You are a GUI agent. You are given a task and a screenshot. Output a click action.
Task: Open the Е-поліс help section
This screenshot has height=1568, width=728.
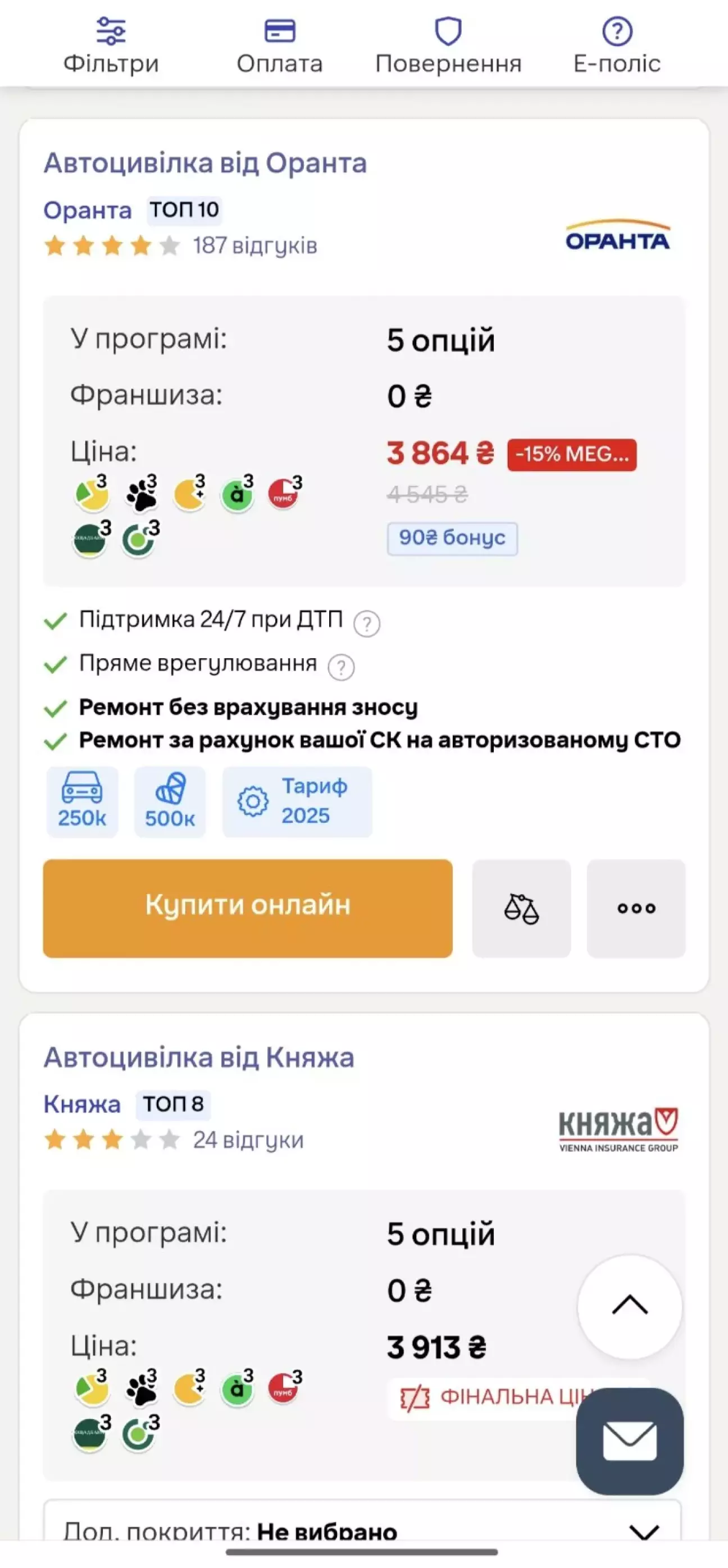[x=617, y=47]
